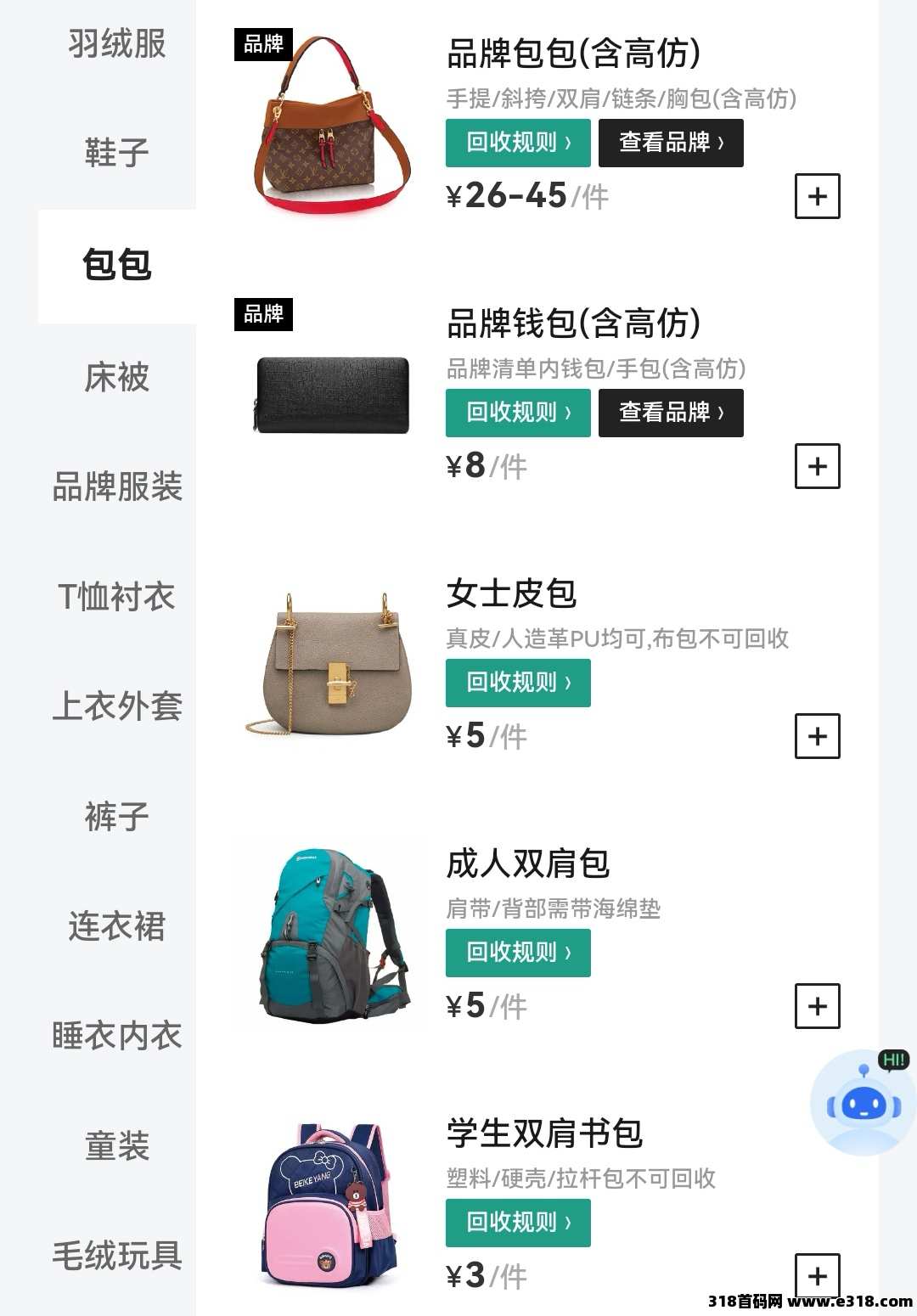View 回收规则 for 女士皮包
This screenshot has height=1316, width=917.
click(518, 683)
